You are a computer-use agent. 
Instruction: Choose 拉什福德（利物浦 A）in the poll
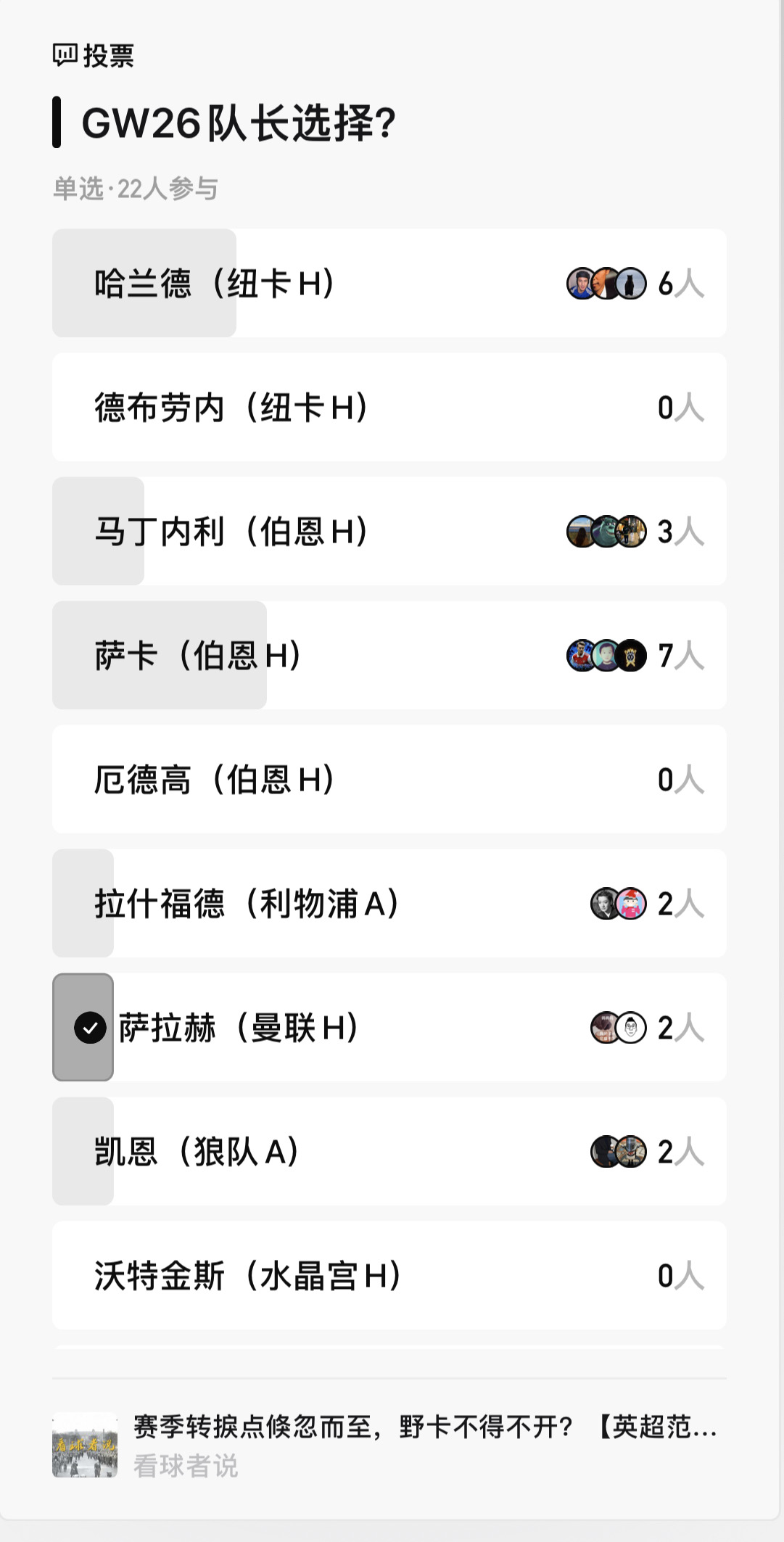point(389,903)
